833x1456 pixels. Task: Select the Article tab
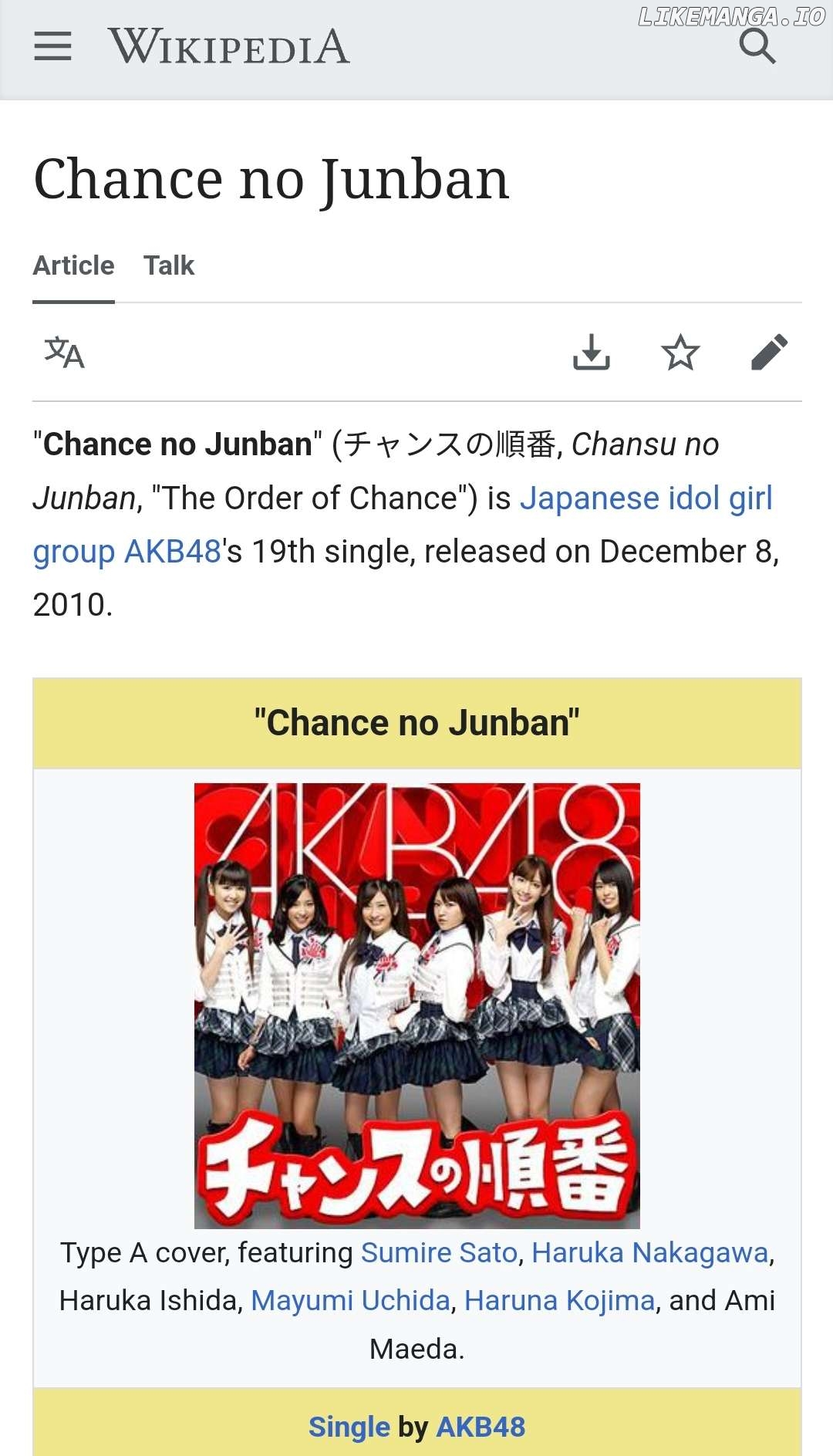tap(73, 265)
